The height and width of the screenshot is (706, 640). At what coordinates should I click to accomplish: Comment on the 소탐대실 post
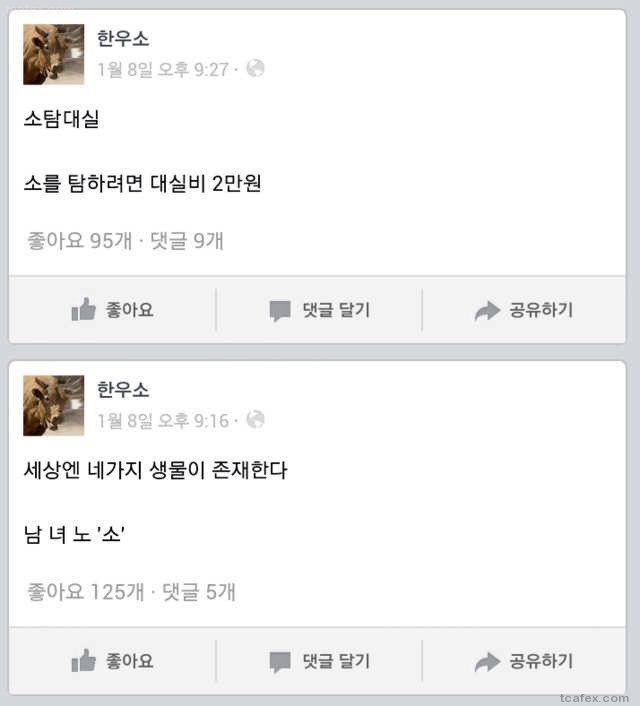pos(319,310)
